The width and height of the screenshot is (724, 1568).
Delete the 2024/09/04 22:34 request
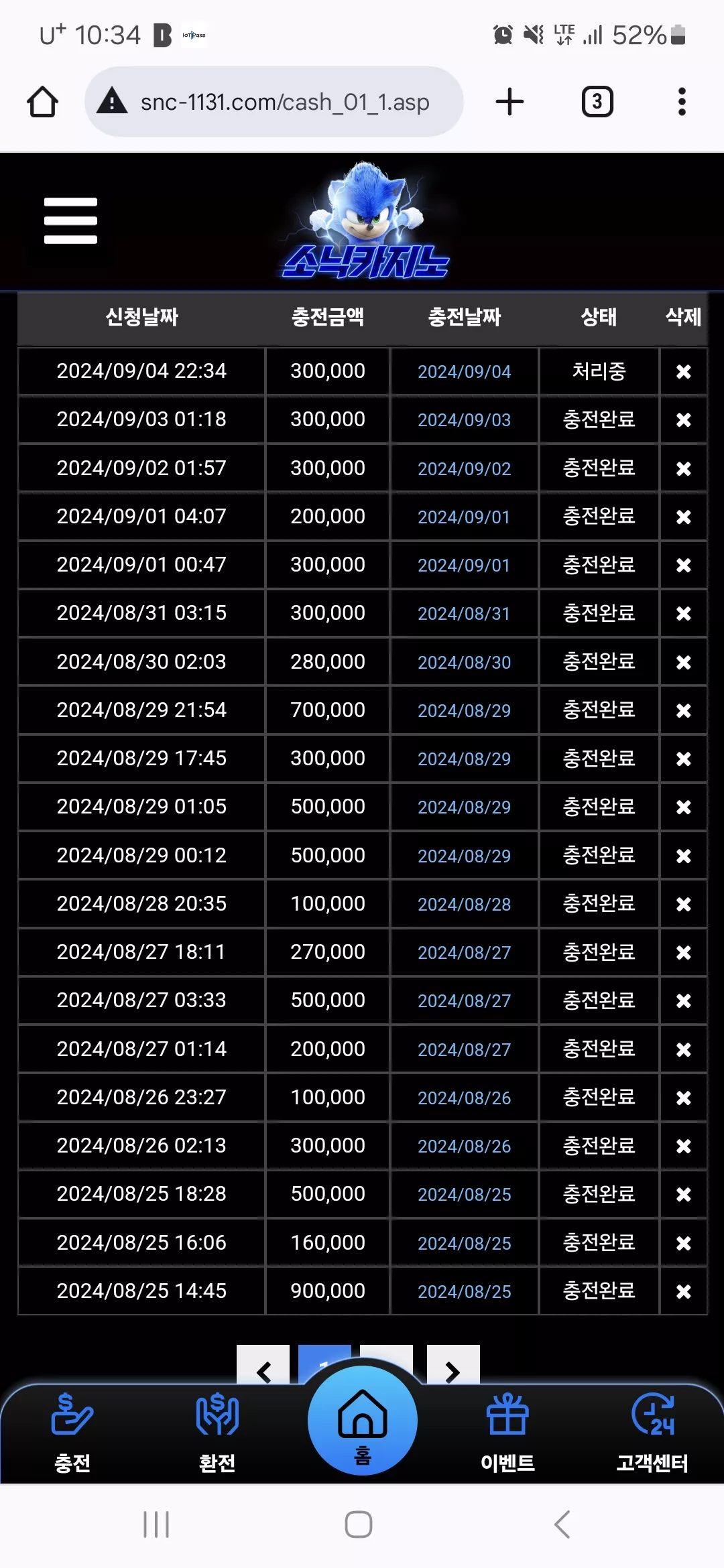(683, 371)
